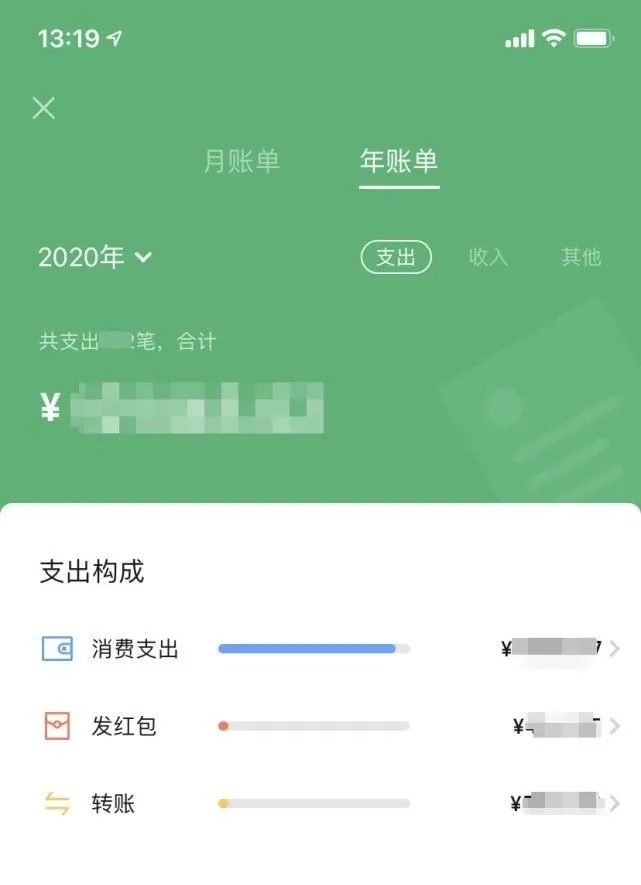Image resolution: width=641 pixels, height=885 pixels.
Task: Open the 2020年 year dropdown
Action: 95,257
